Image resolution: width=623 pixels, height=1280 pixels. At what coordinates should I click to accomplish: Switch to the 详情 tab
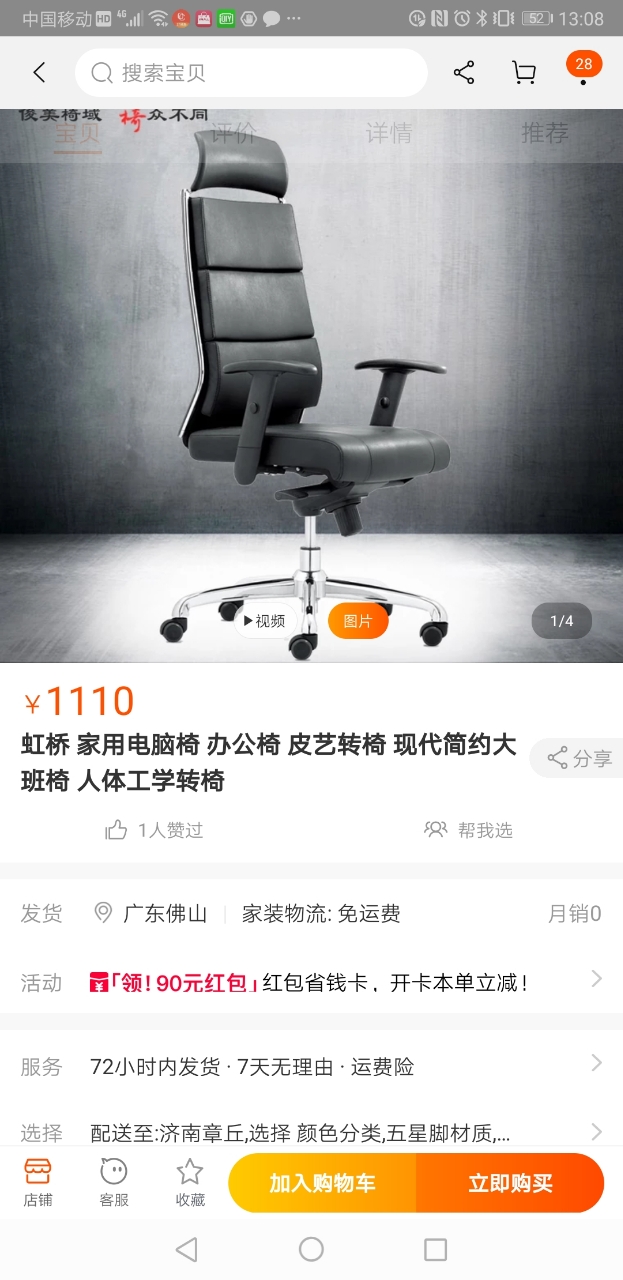coord(388,134)
